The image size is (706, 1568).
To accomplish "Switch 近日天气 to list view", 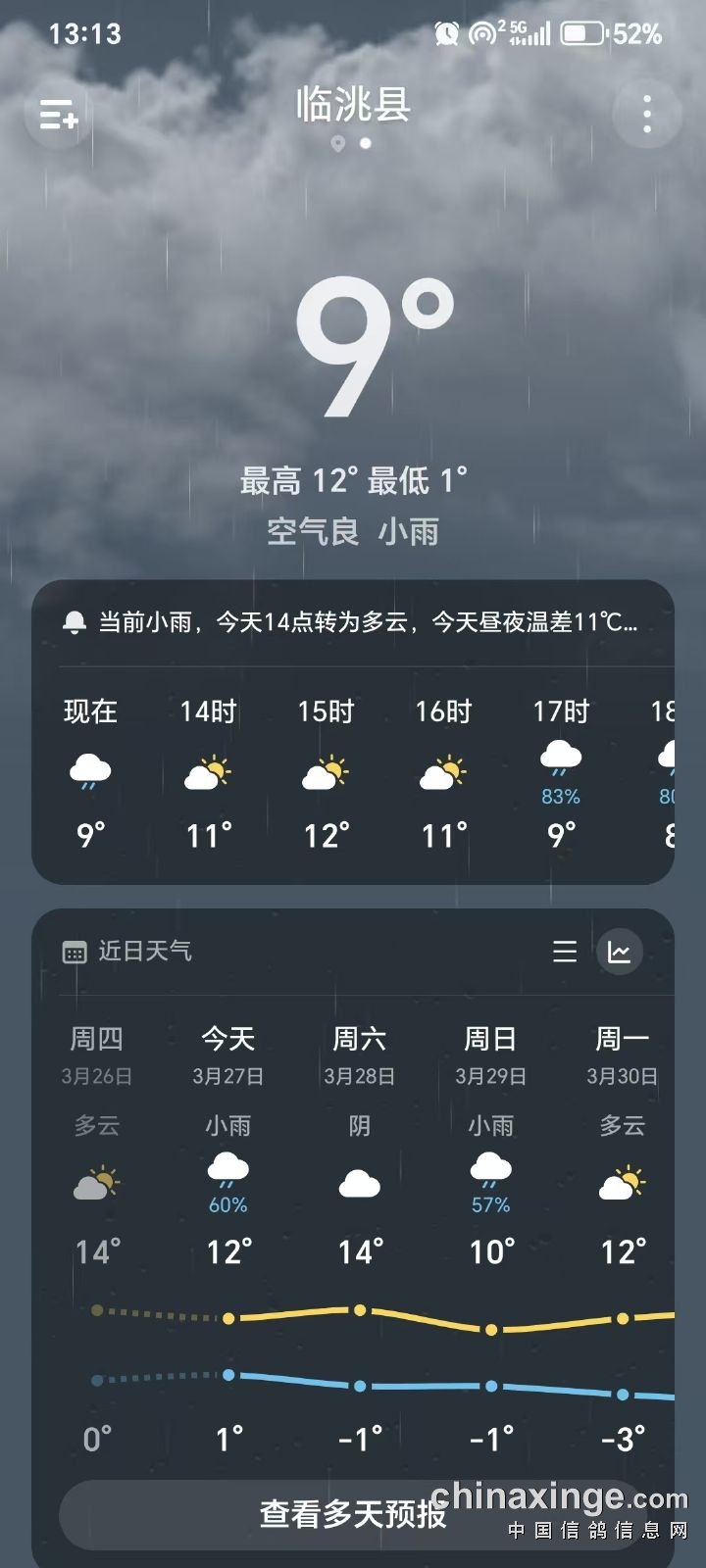I will tap(565, 952).
